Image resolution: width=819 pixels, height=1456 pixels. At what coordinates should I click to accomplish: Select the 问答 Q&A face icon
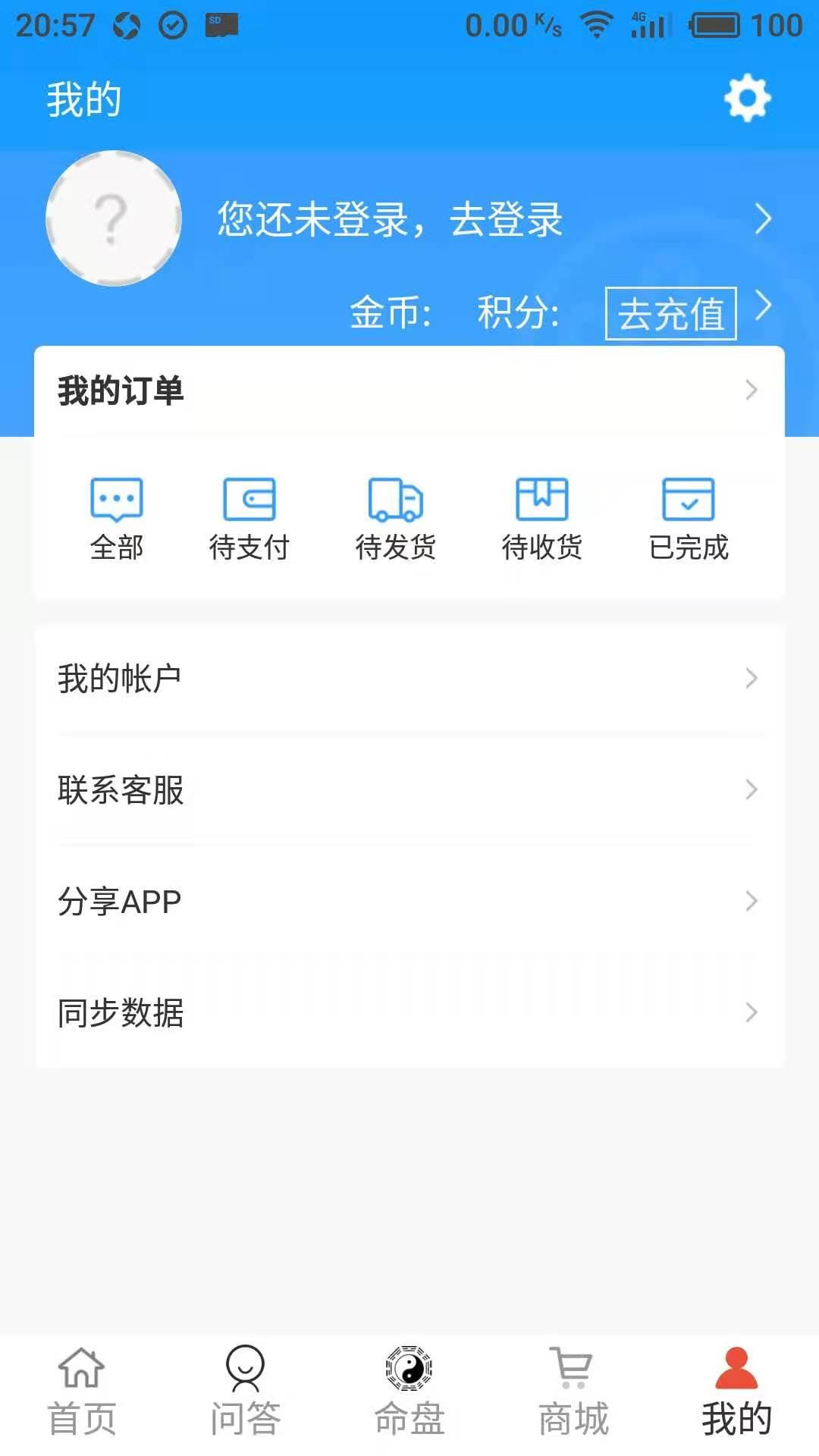coord(245,1382)
